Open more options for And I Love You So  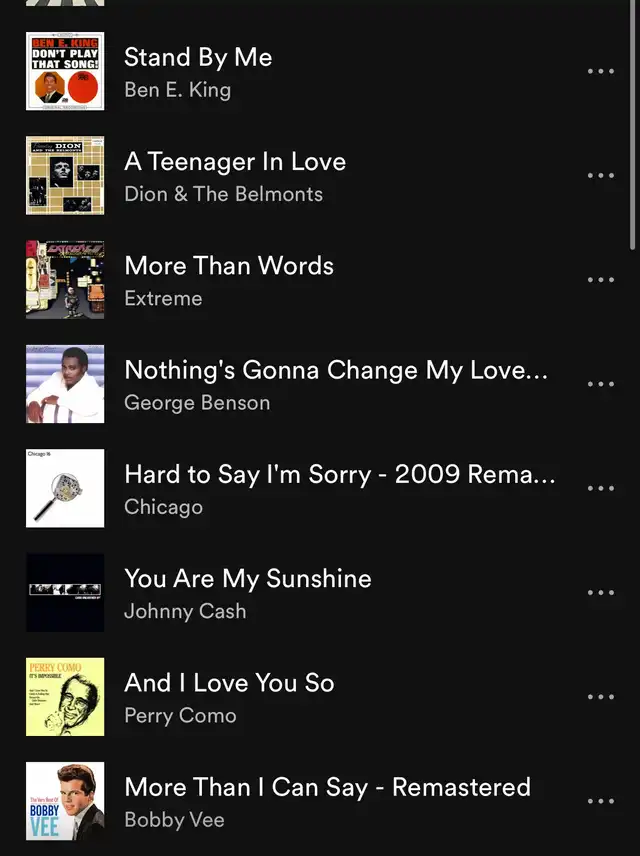600,697
